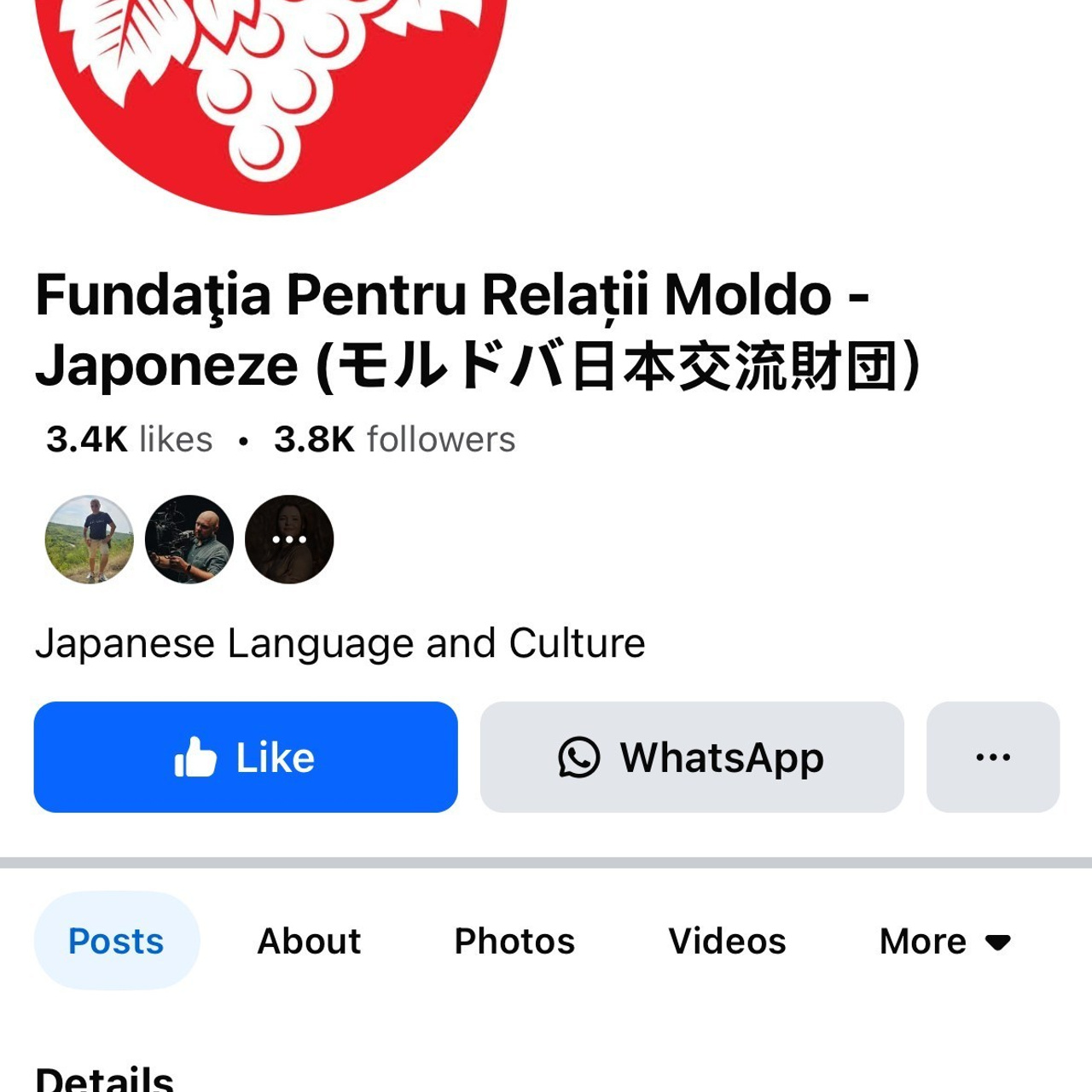Expand the More tabs dropdown
The height and width of the screenshot is (1092, 1092).
944,941
